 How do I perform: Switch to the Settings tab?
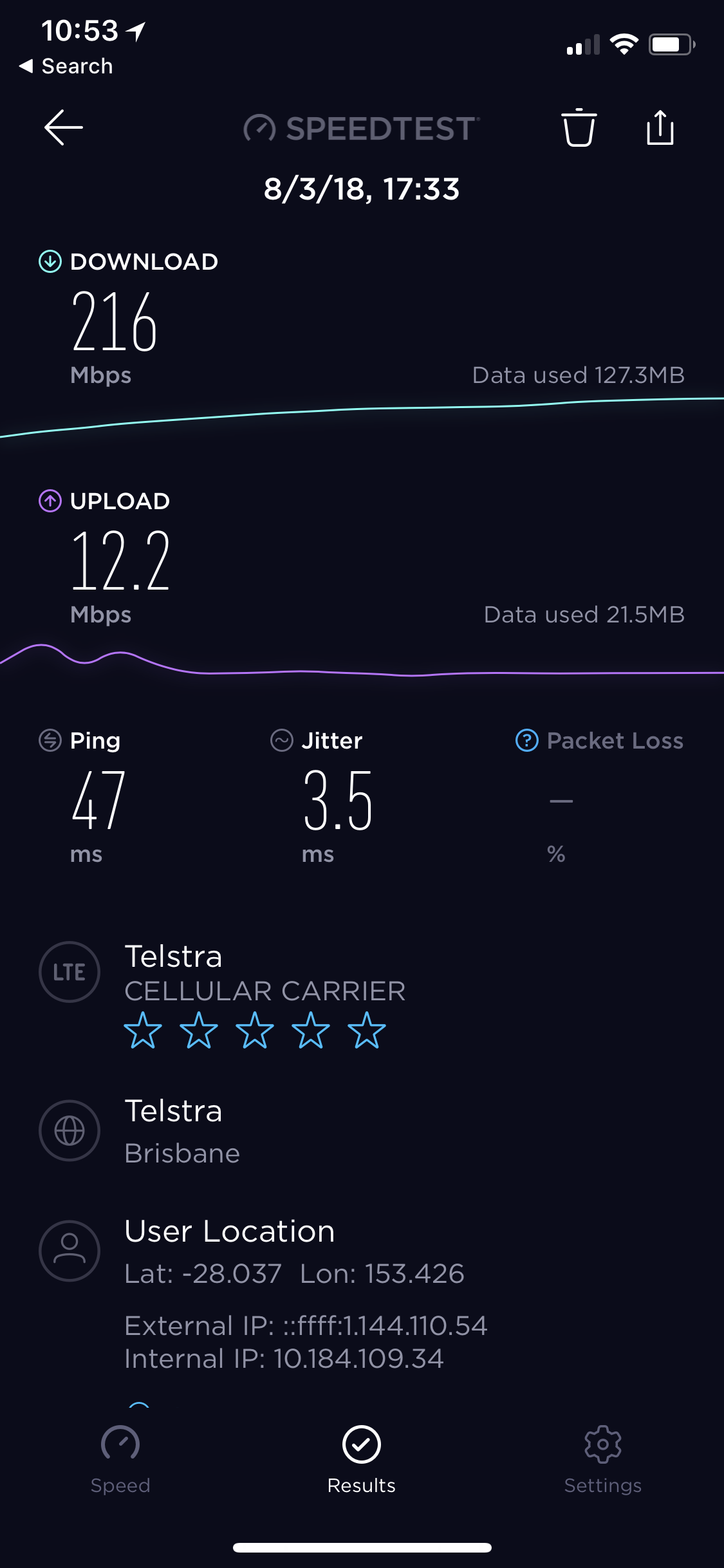pos(603,1460)
